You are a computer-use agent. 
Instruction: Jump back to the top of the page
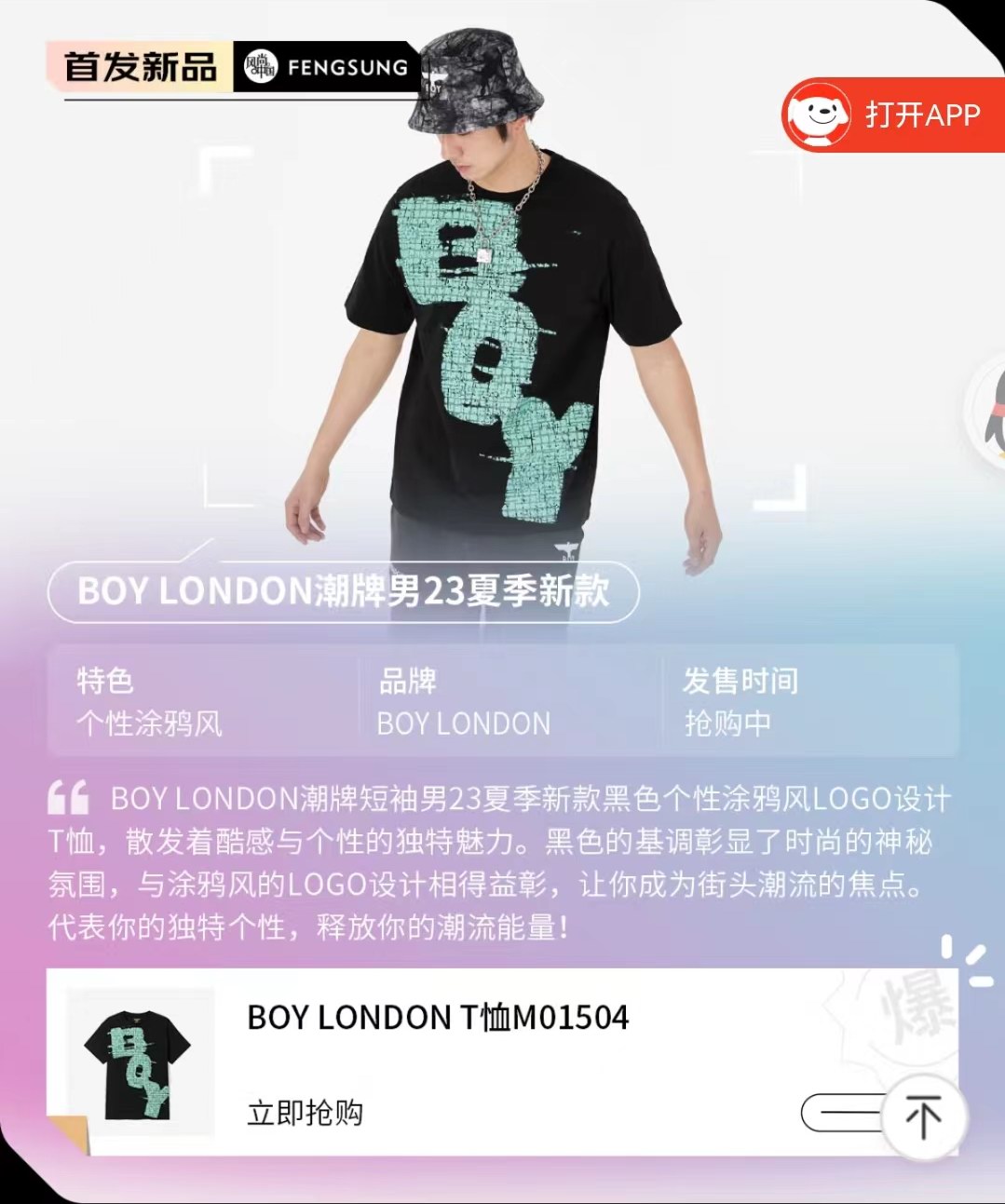tap(923, 1116)
